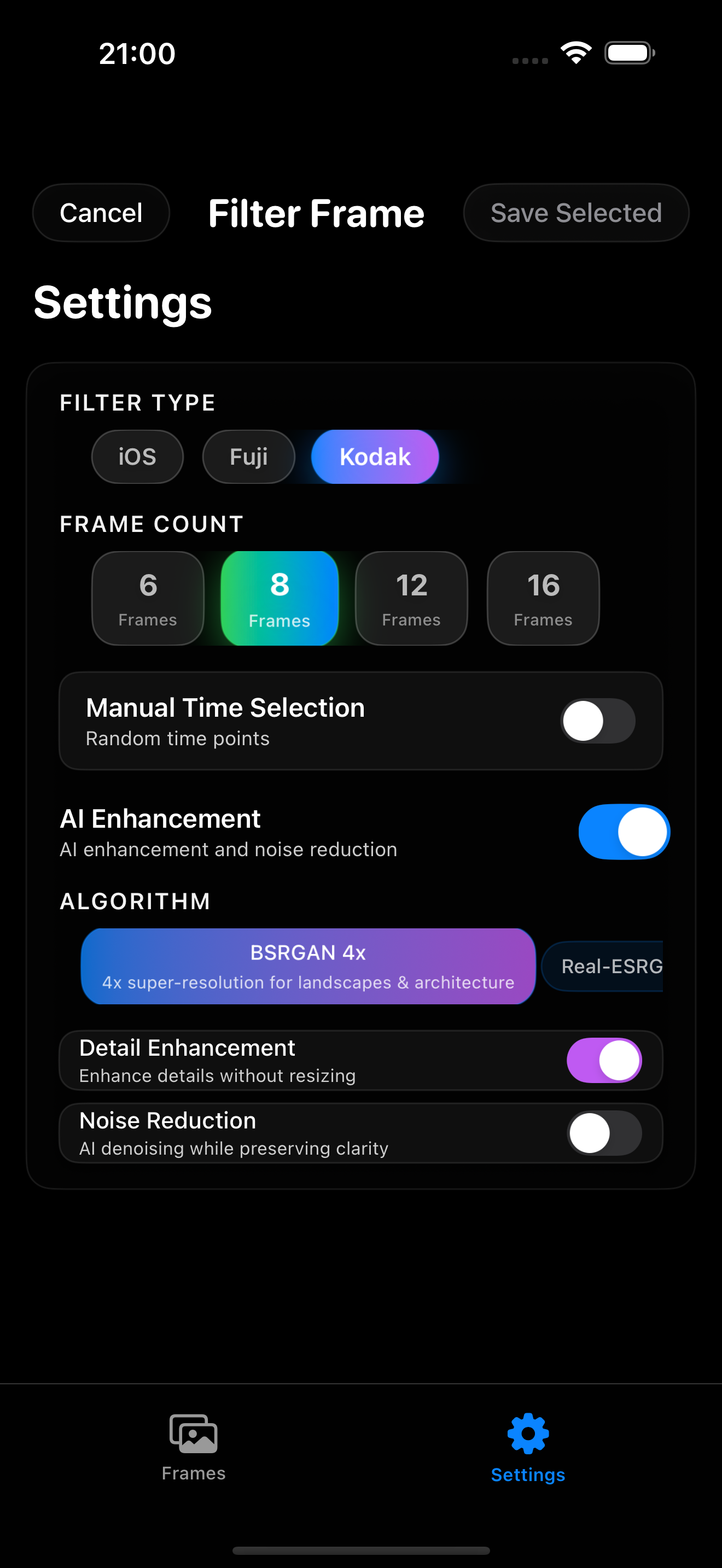Enable Manual Time Selection switch
This screenshot has height=1568, width=722.
pyautogui.click(x=598, y=721)
